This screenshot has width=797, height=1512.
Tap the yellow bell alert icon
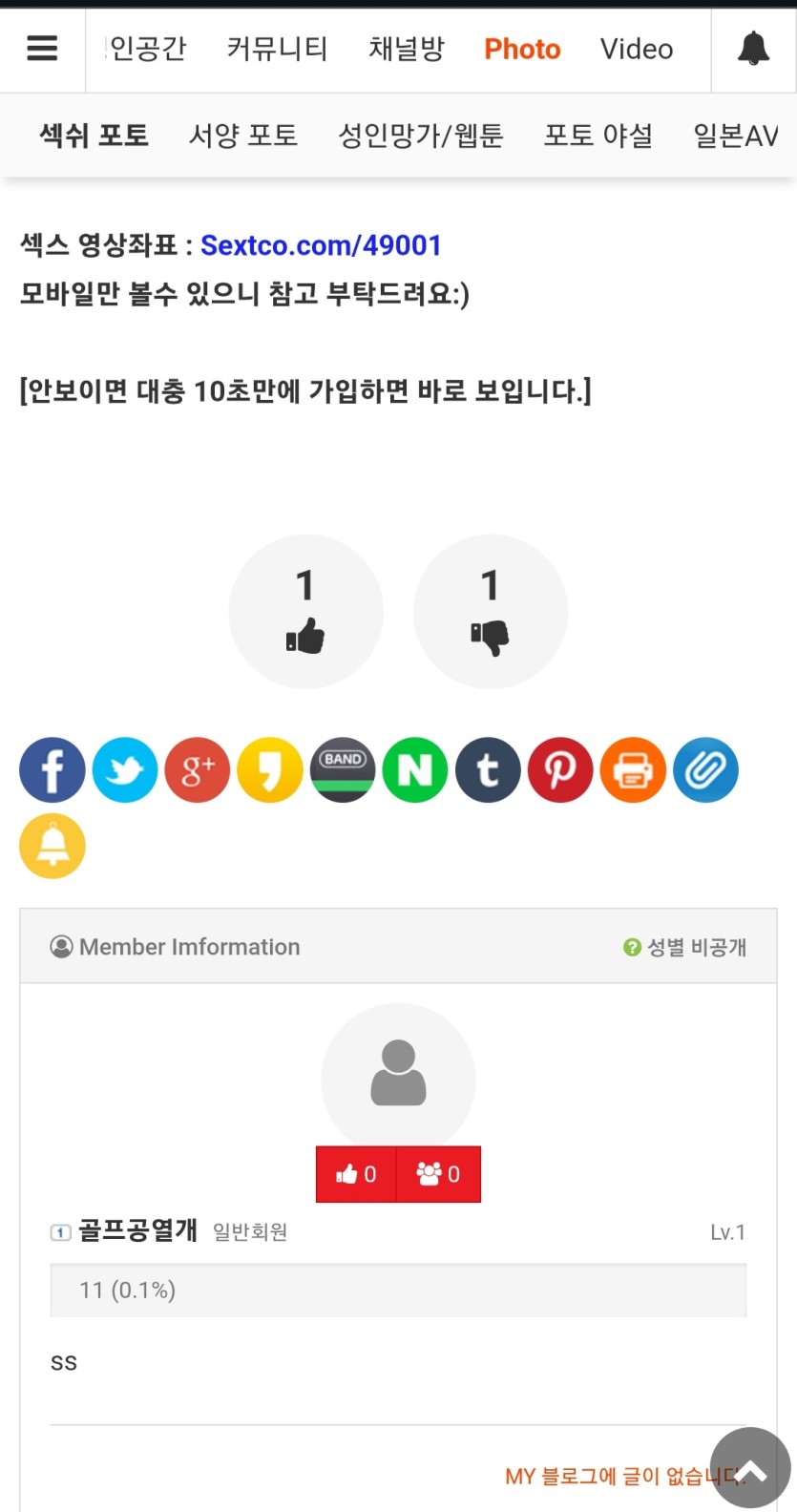tap(52, 846)
